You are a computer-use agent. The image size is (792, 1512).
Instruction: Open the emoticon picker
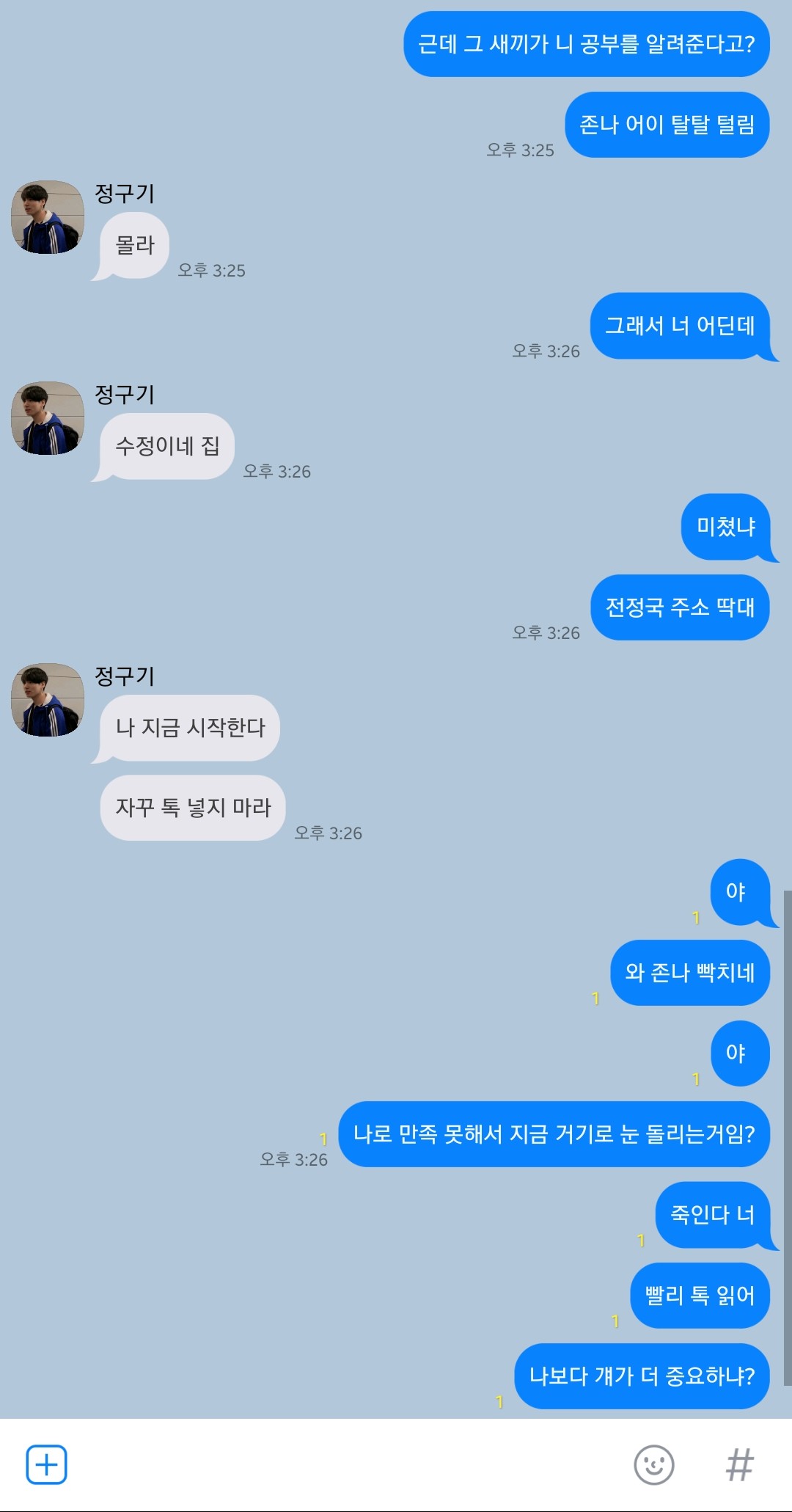click(x=653, y=1465)
